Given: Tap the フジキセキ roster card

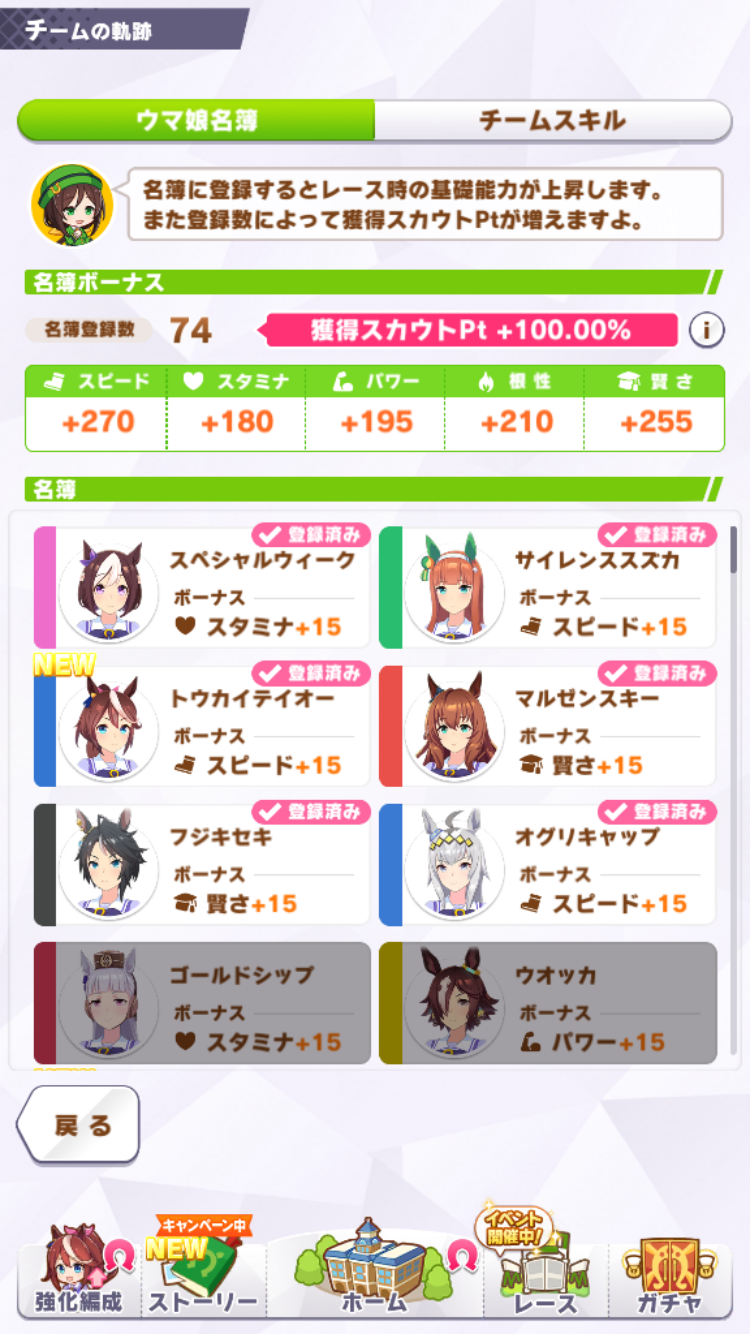Looking at the screenshot, I should (x=202, y=865).
